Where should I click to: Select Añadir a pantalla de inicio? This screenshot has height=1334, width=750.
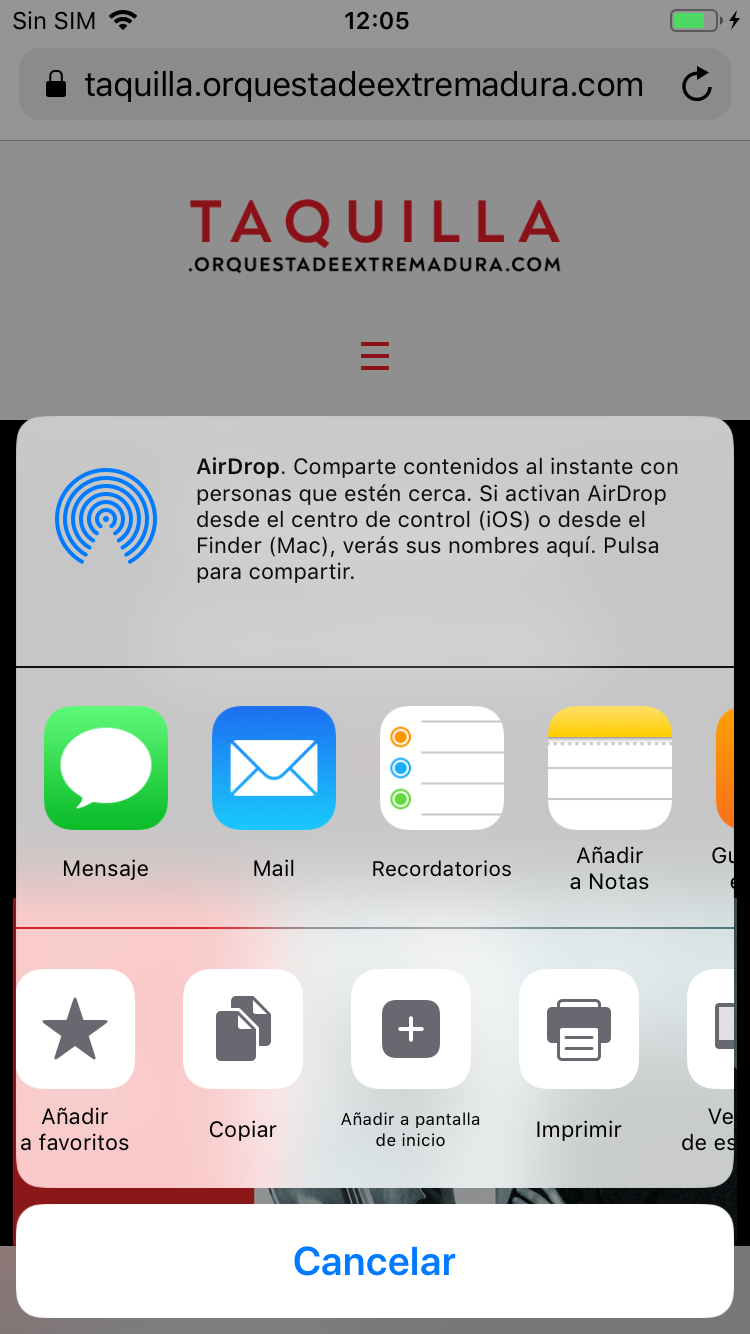coord(411,1029)
